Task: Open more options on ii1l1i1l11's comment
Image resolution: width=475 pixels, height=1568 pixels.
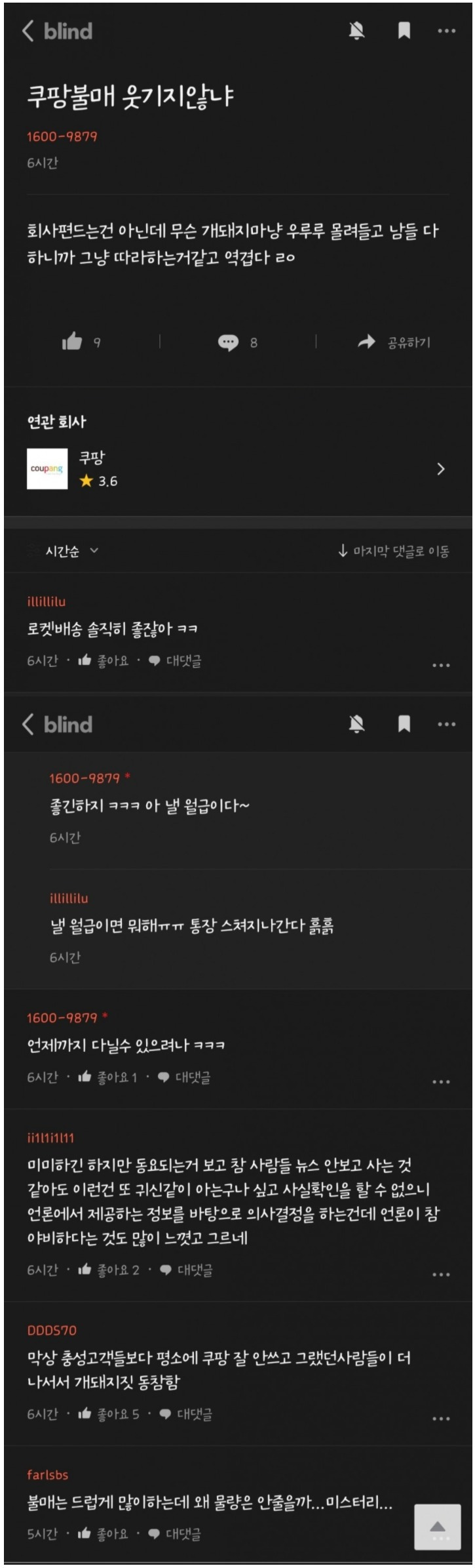Action: pos(441,1274)
